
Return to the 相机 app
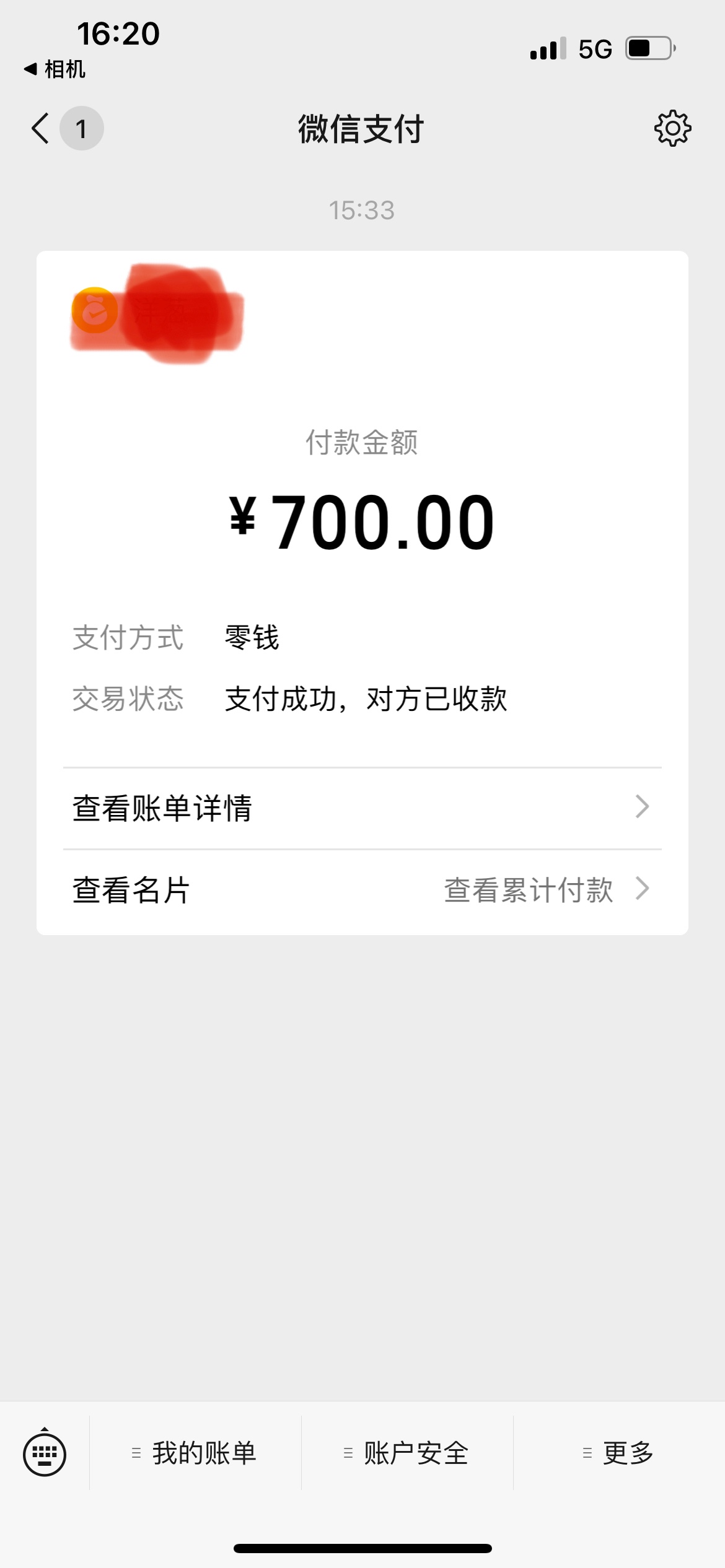(56, 69)
